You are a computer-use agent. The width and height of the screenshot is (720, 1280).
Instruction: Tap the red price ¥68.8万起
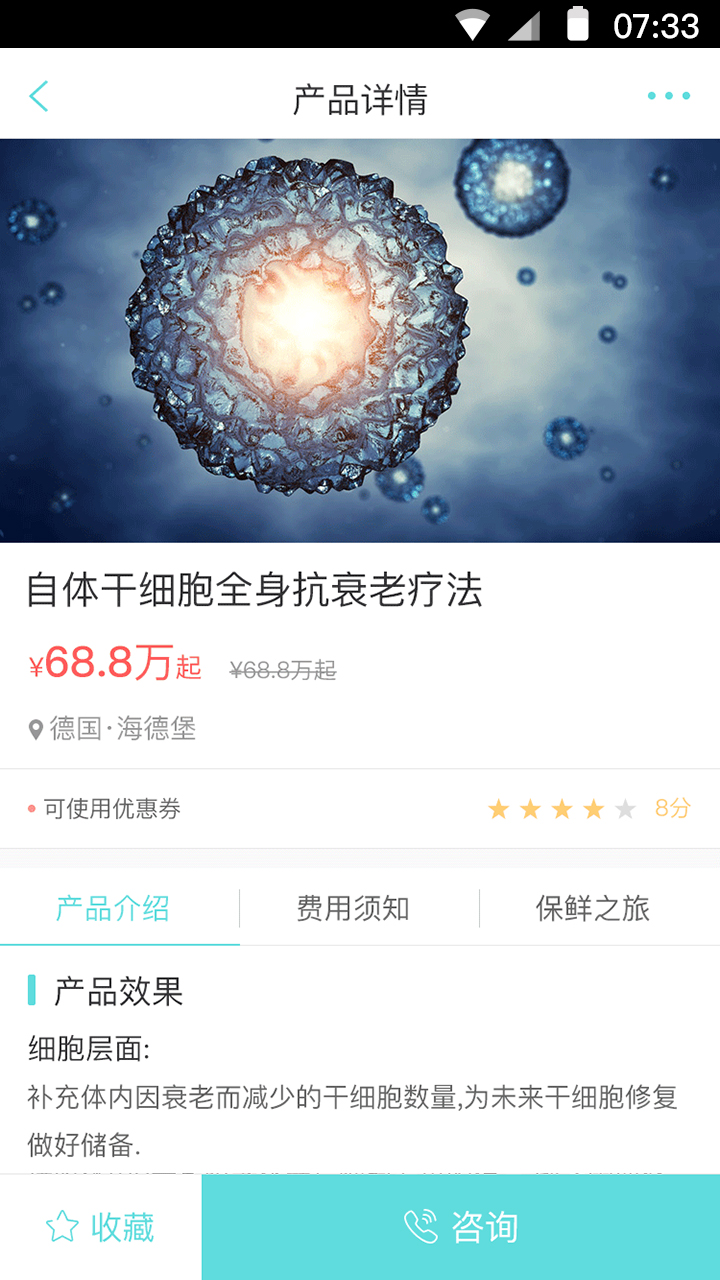pos(113,665)
